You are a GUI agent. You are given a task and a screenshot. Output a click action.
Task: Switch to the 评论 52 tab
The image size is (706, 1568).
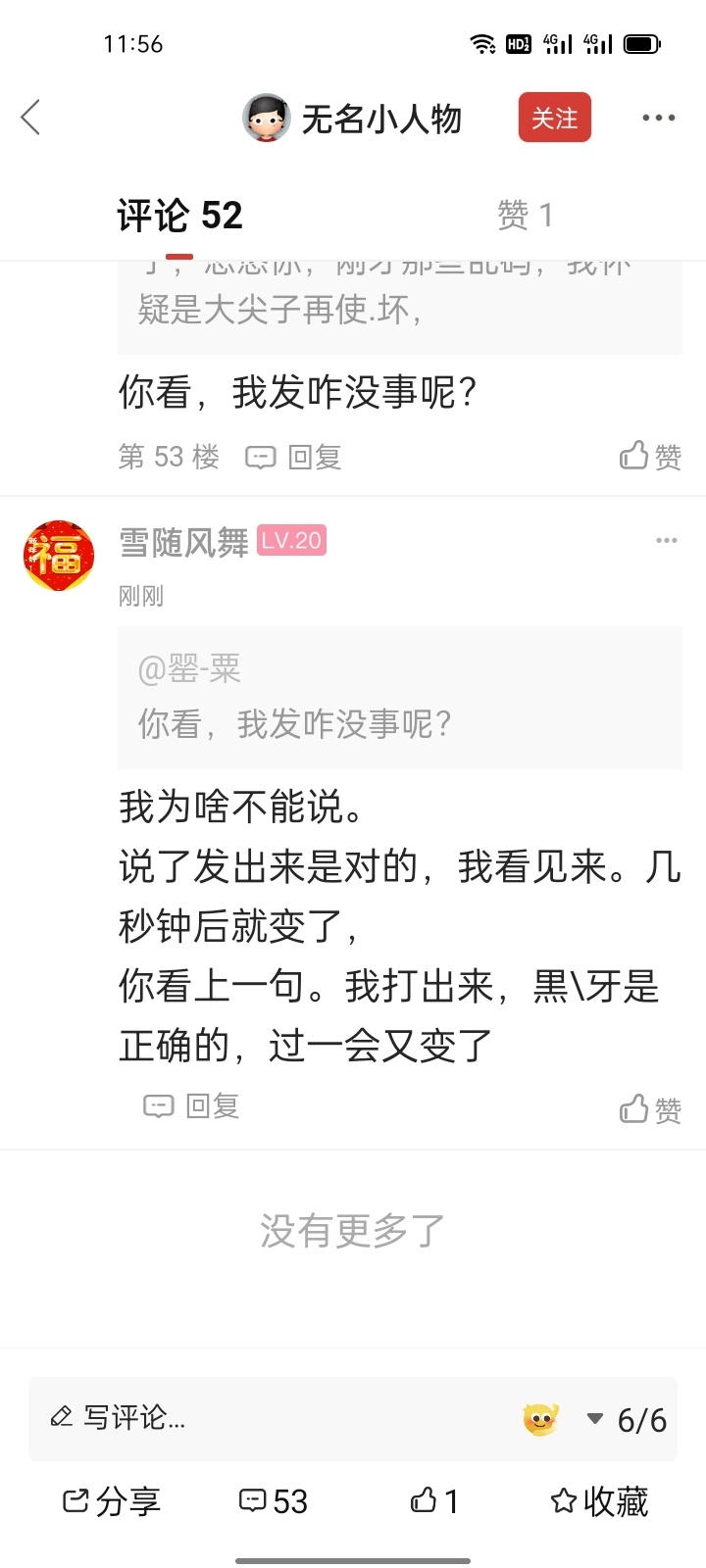pyautogui.click(x=179, y=216)
